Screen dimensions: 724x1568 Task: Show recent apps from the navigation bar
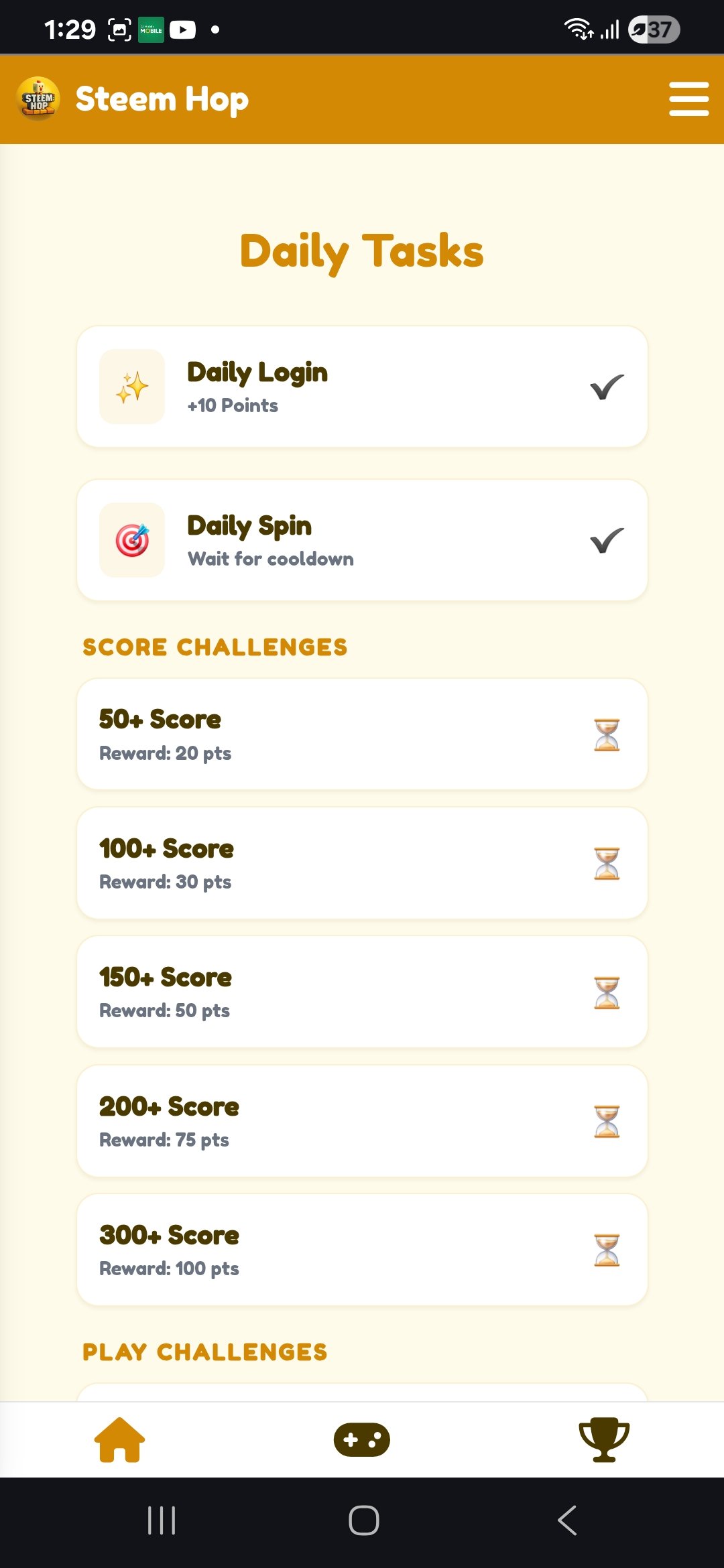coord(162,1520)
